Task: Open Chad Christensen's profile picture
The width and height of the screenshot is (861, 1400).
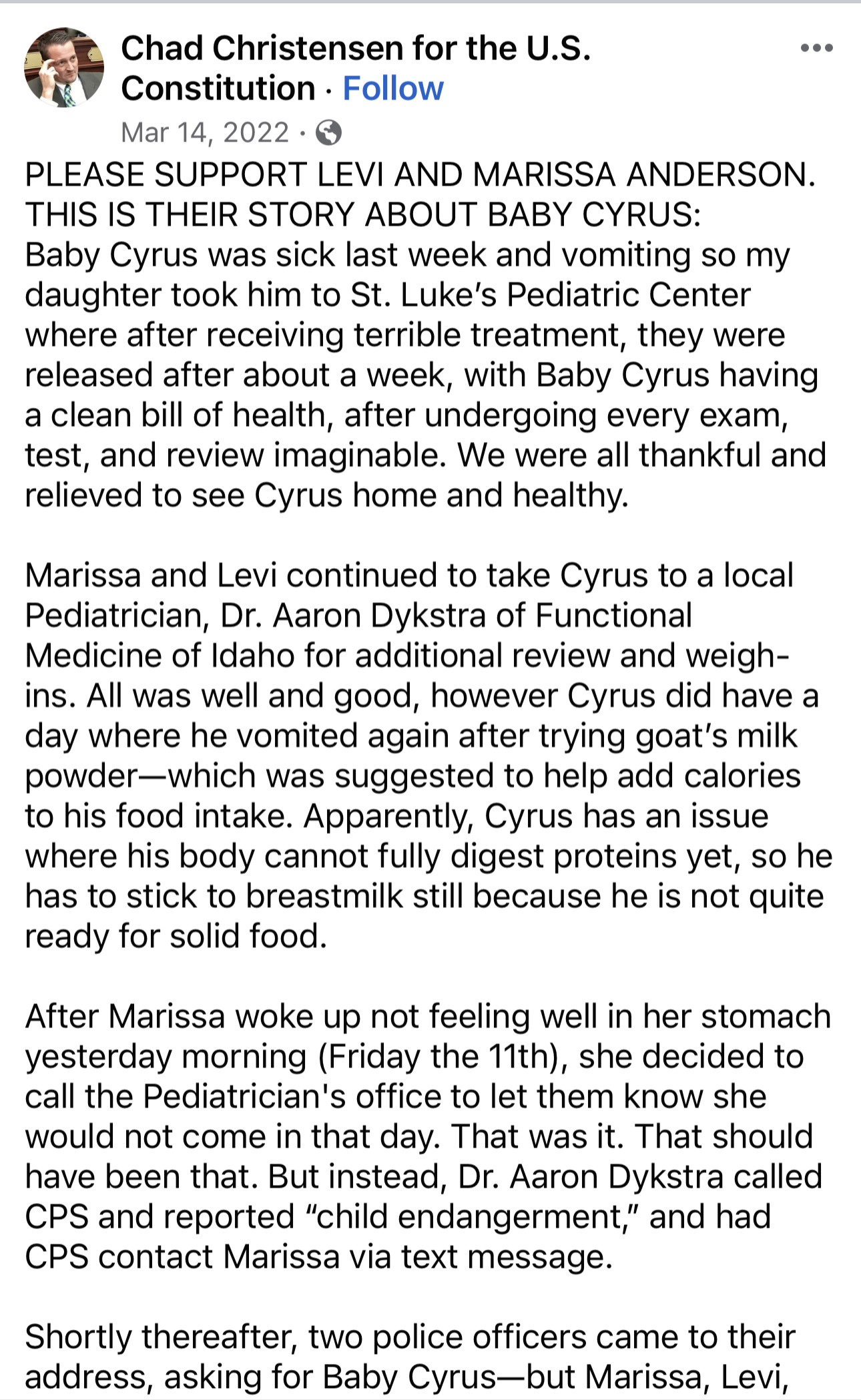Action: (x=64, y=67)
